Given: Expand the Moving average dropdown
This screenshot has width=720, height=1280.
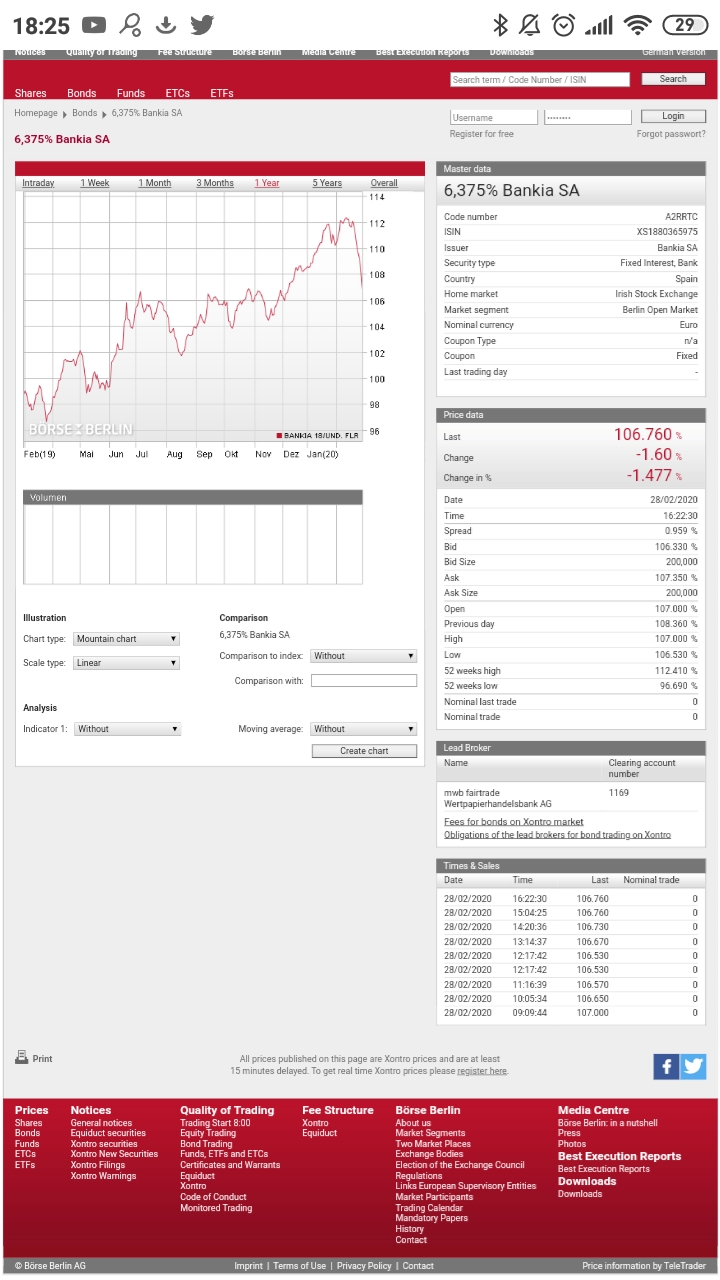Looking at the screenshot, I should [364, 729].
